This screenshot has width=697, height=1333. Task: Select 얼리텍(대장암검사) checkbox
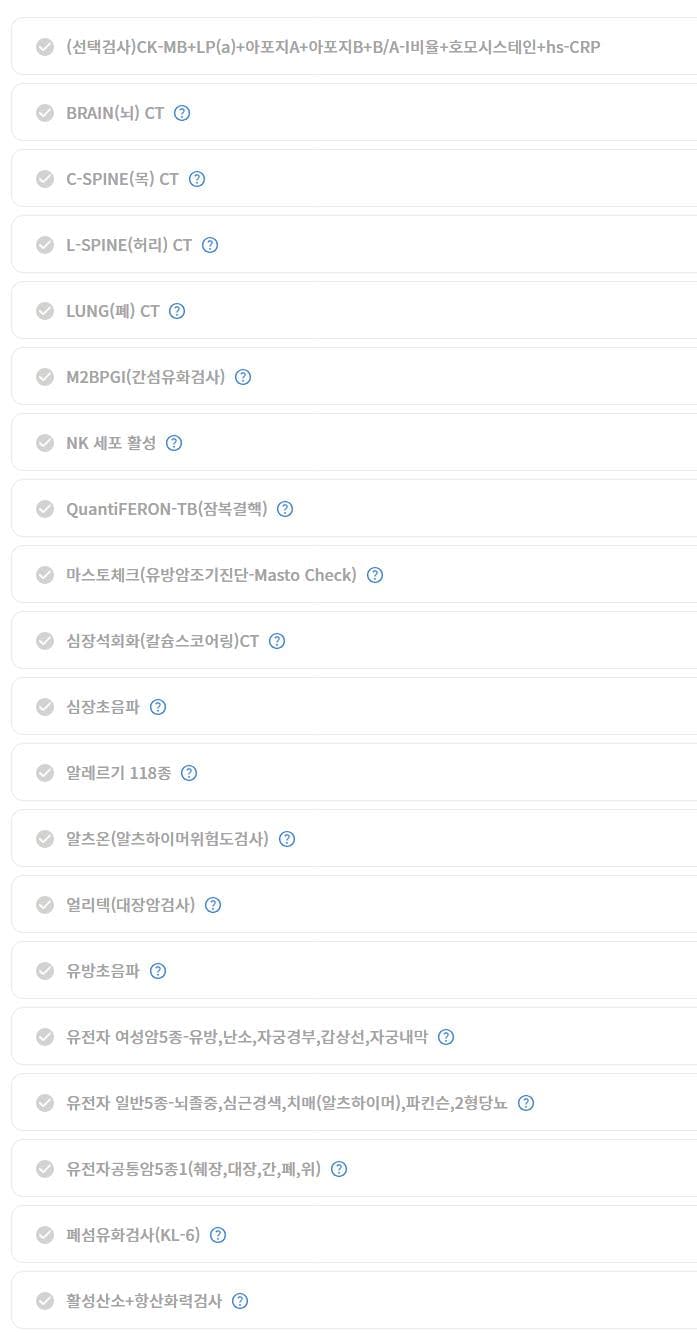coord(45,905)
